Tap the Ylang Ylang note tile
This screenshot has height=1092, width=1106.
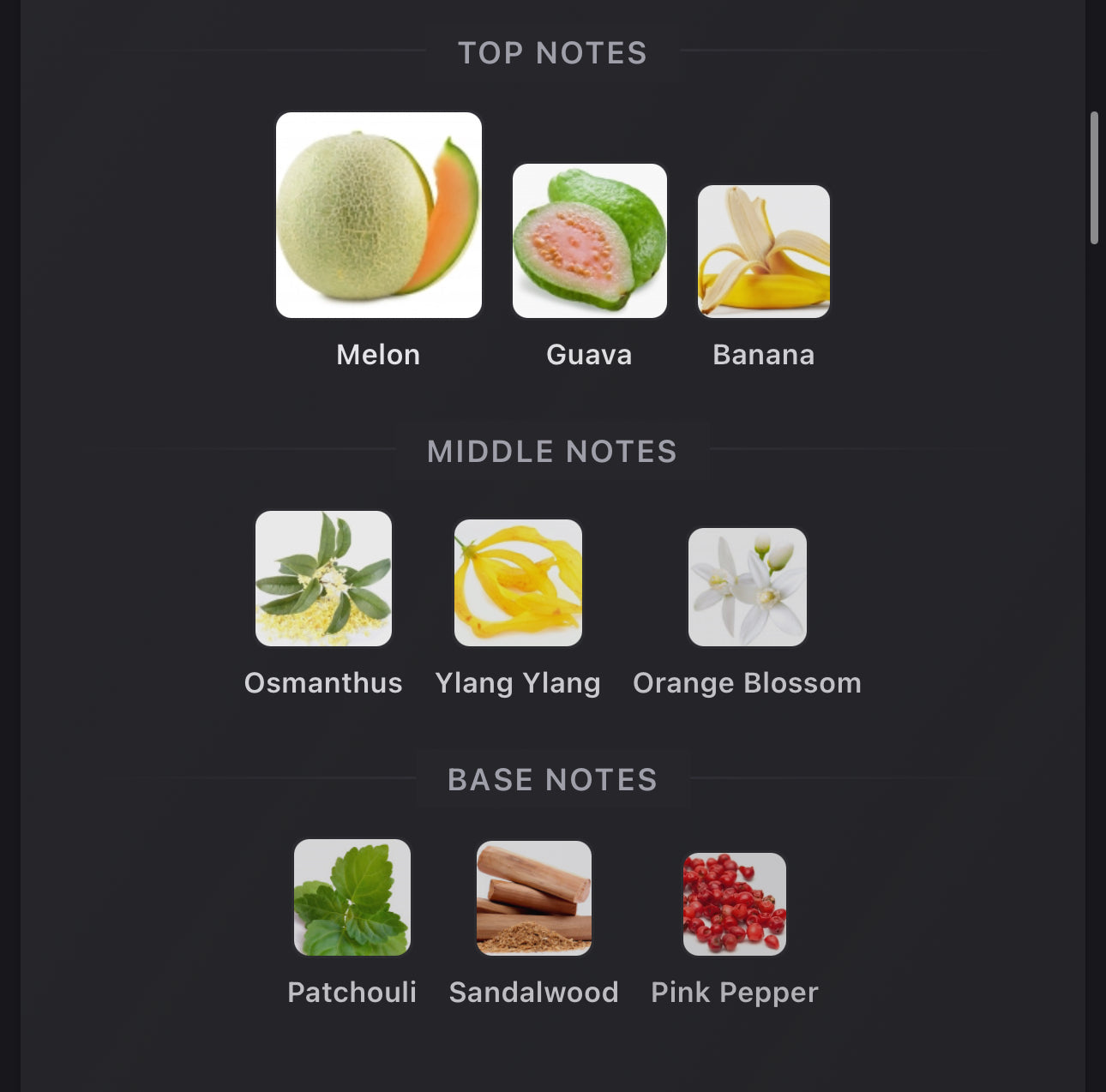click(x=518, y=583)
